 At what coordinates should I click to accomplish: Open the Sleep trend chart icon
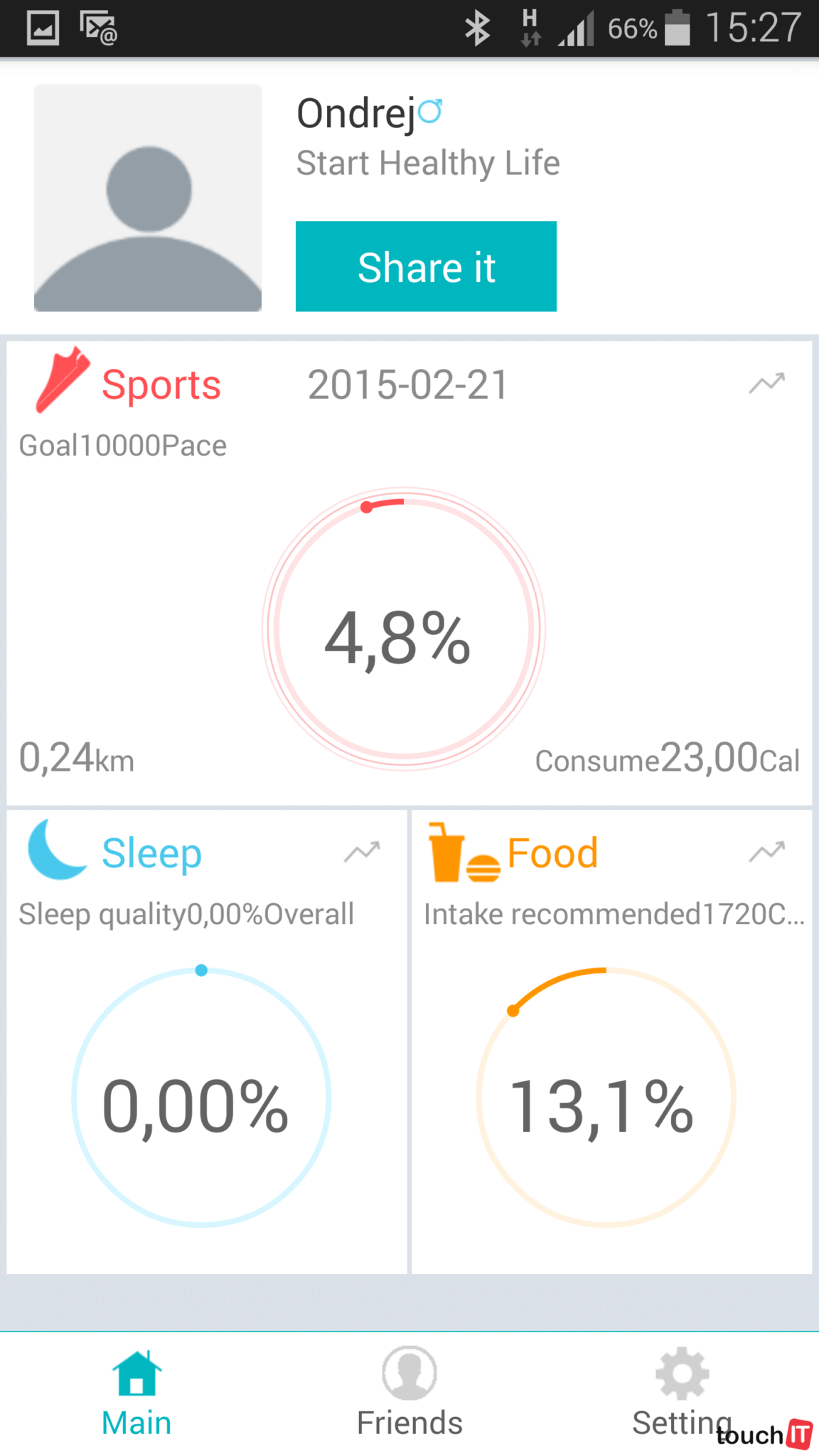(x=362, y=851)
